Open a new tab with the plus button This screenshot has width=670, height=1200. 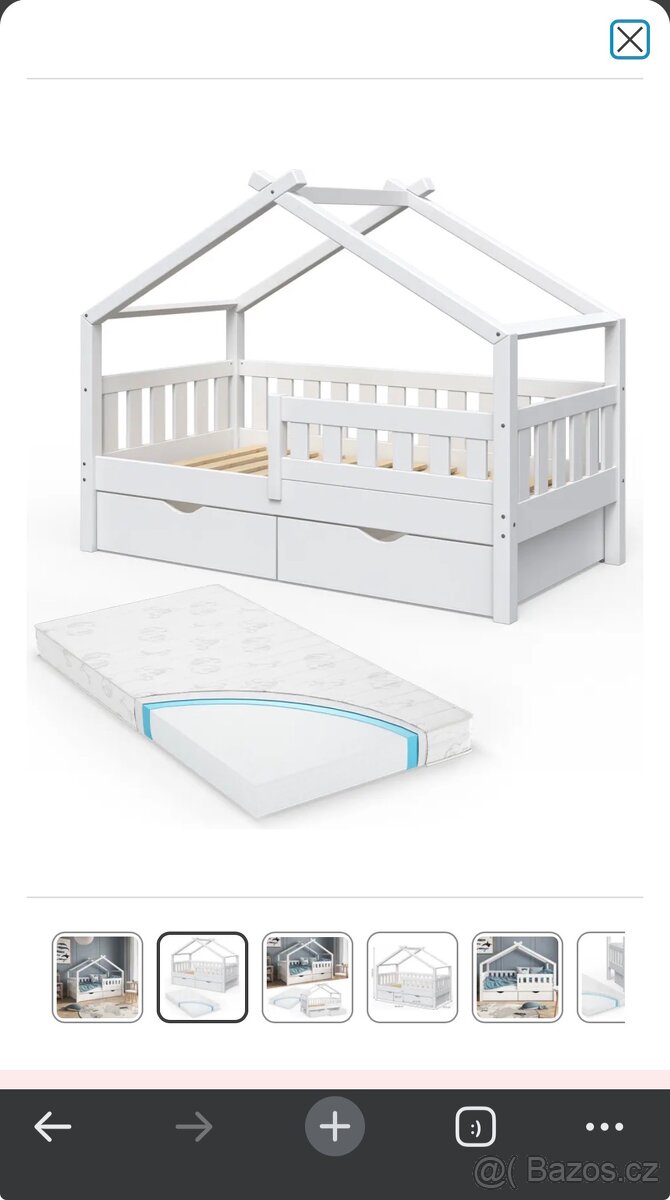(334, 1127)
